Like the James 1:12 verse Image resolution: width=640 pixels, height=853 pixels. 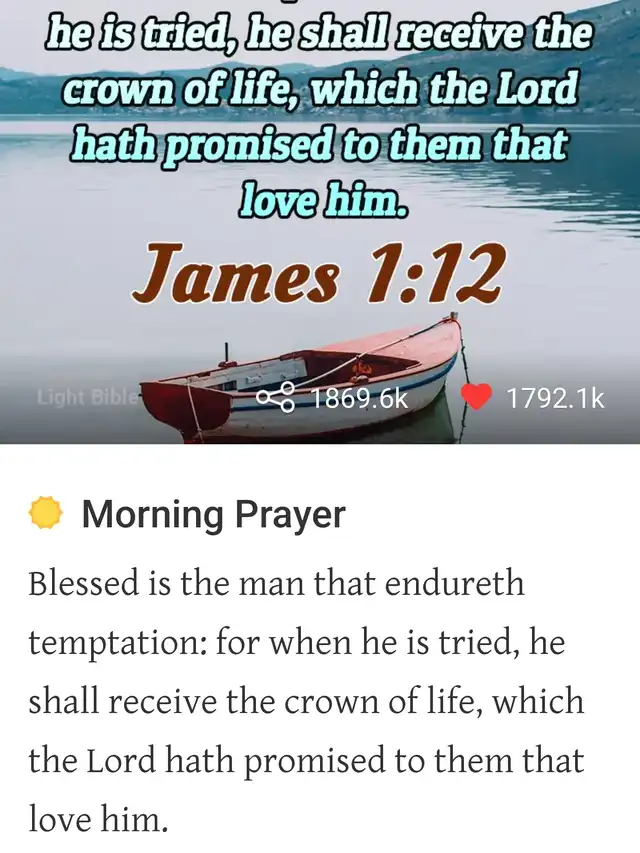(x=477, y=398)
